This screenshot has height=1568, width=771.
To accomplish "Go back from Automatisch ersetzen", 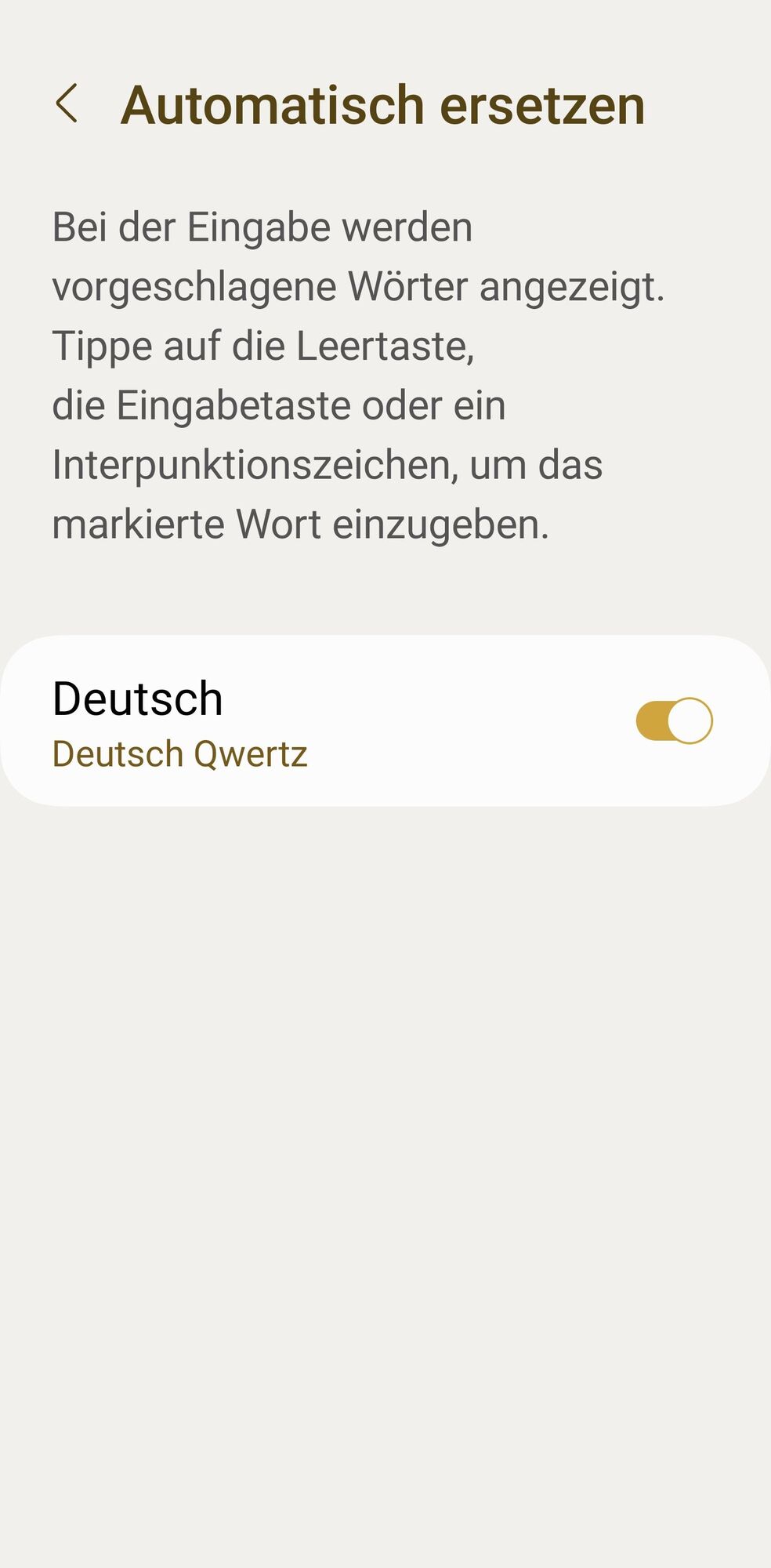I will tap(67, 103).
